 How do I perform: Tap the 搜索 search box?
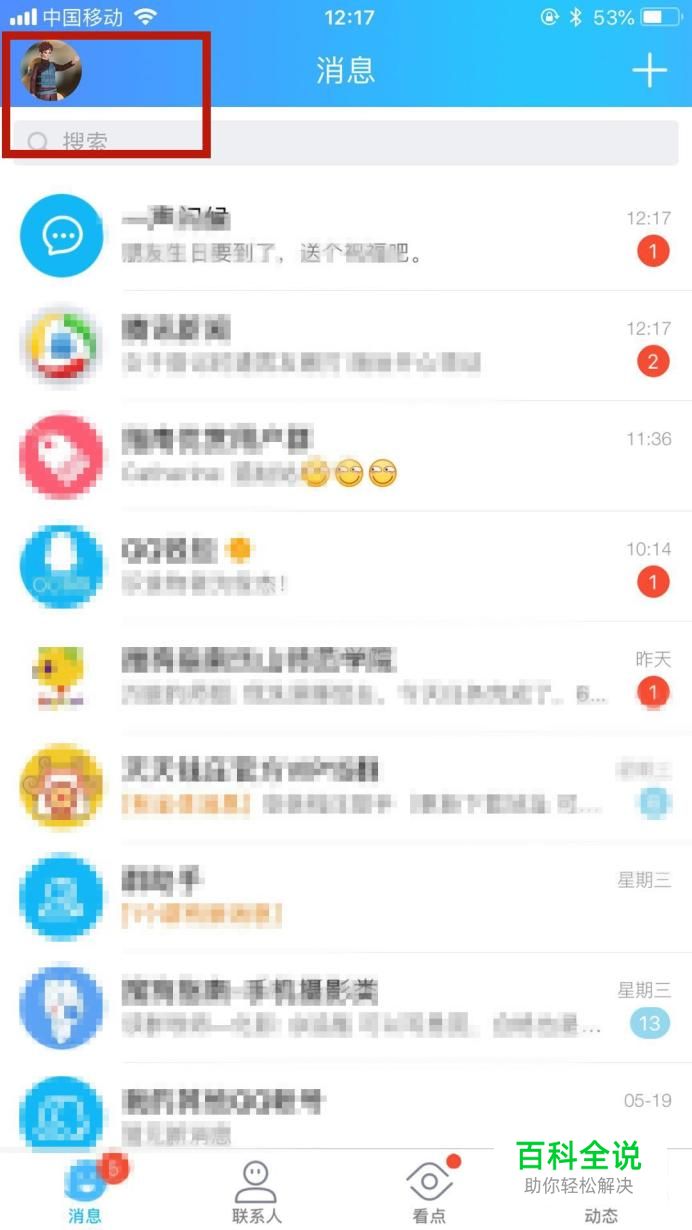point(345,142)
